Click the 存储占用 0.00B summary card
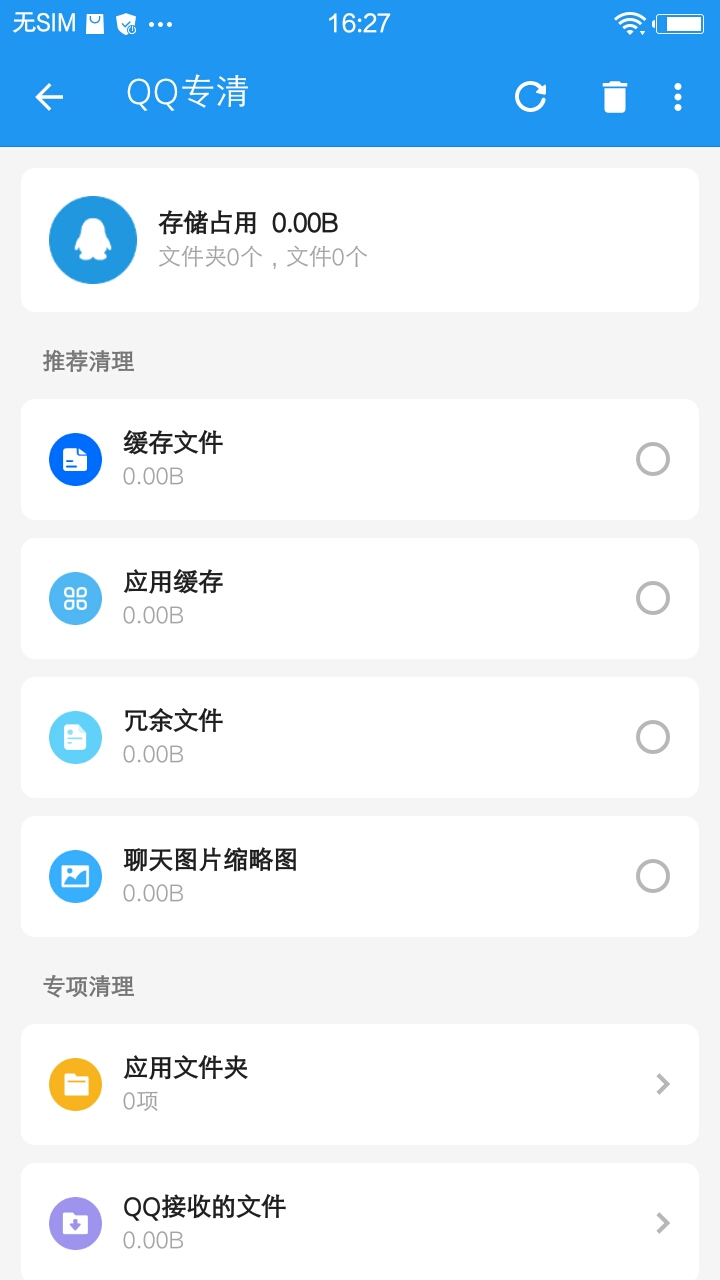 [x=360, y=240]
